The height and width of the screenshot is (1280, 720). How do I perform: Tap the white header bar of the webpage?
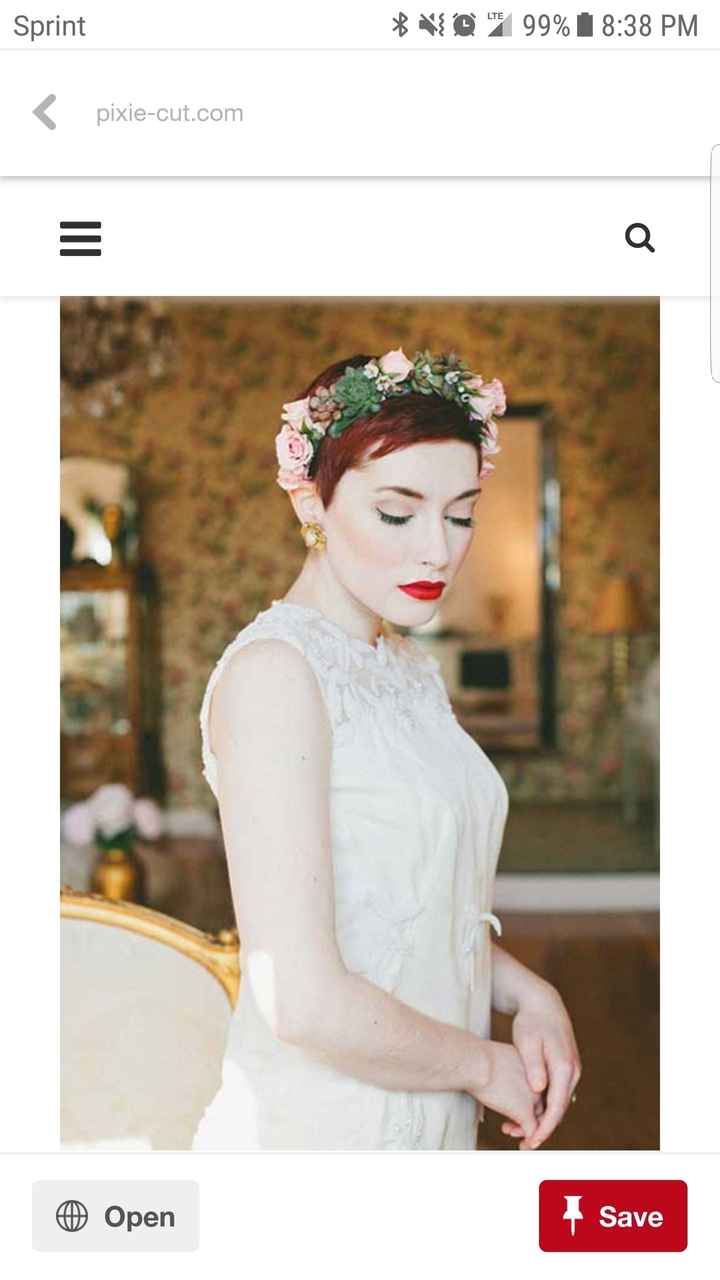360,236
